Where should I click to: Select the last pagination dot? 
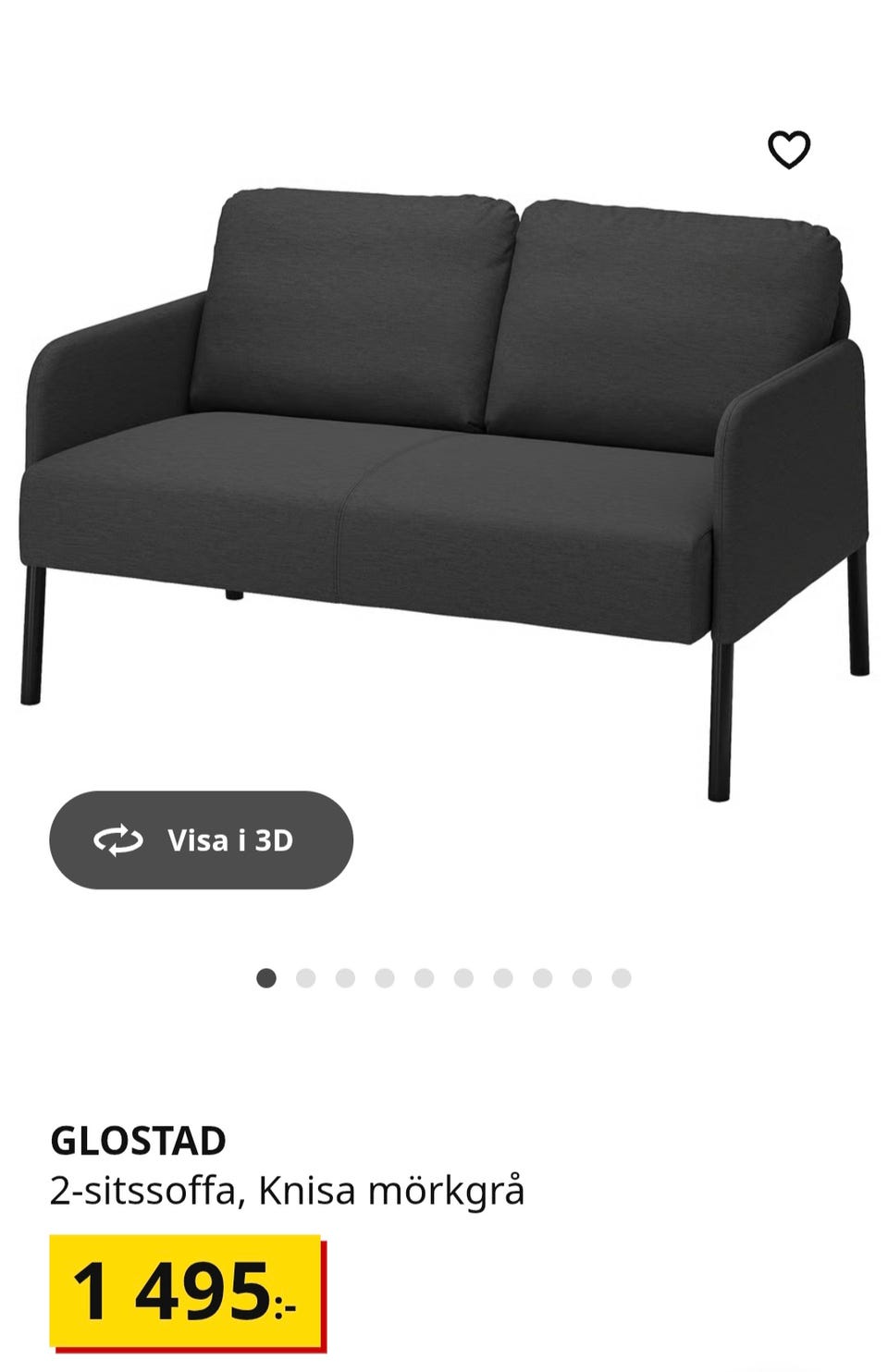click(x=620, y=975)
